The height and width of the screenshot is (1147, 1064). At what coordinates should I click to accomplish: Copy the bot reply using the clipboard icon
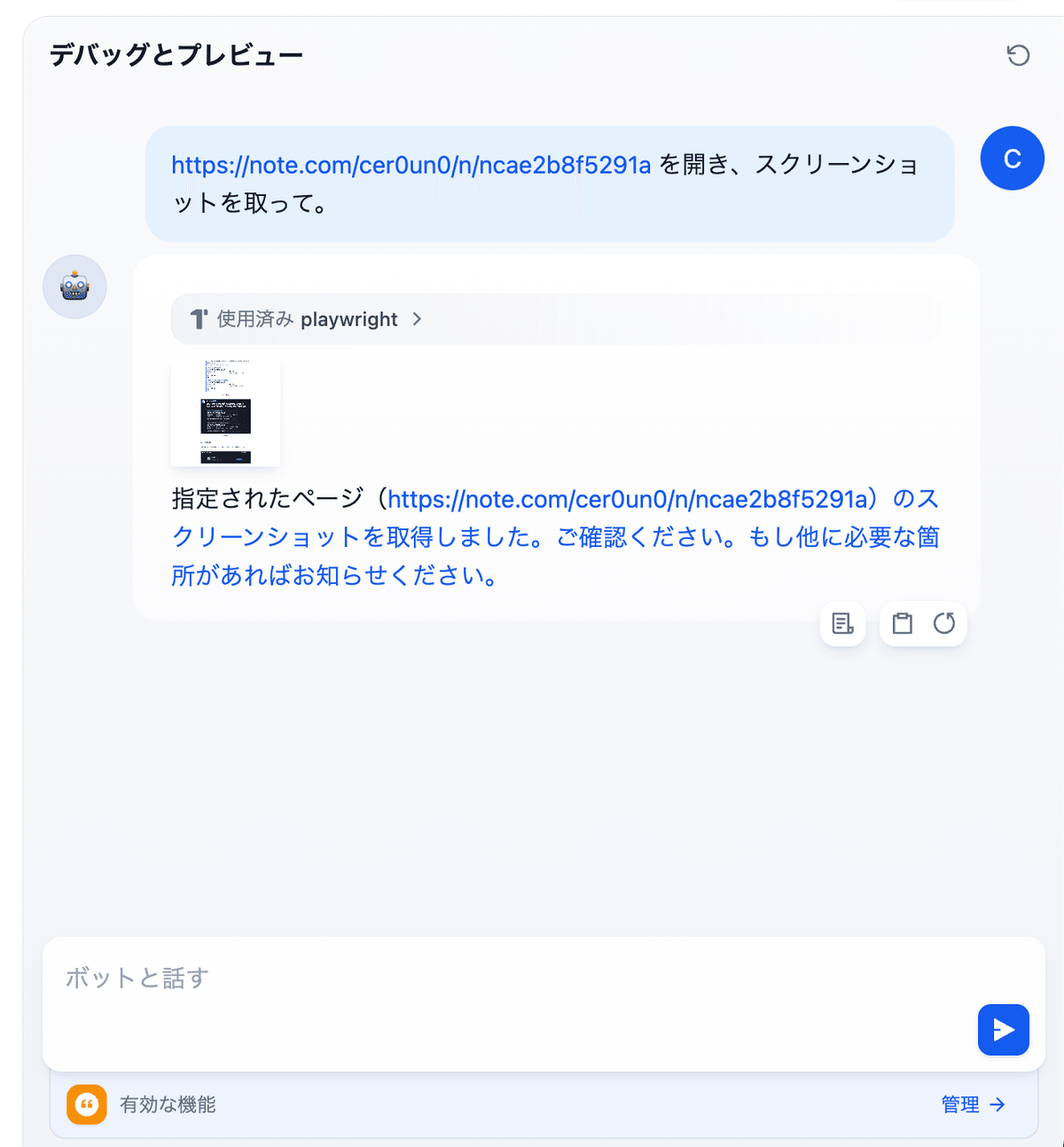click(902, 624)
